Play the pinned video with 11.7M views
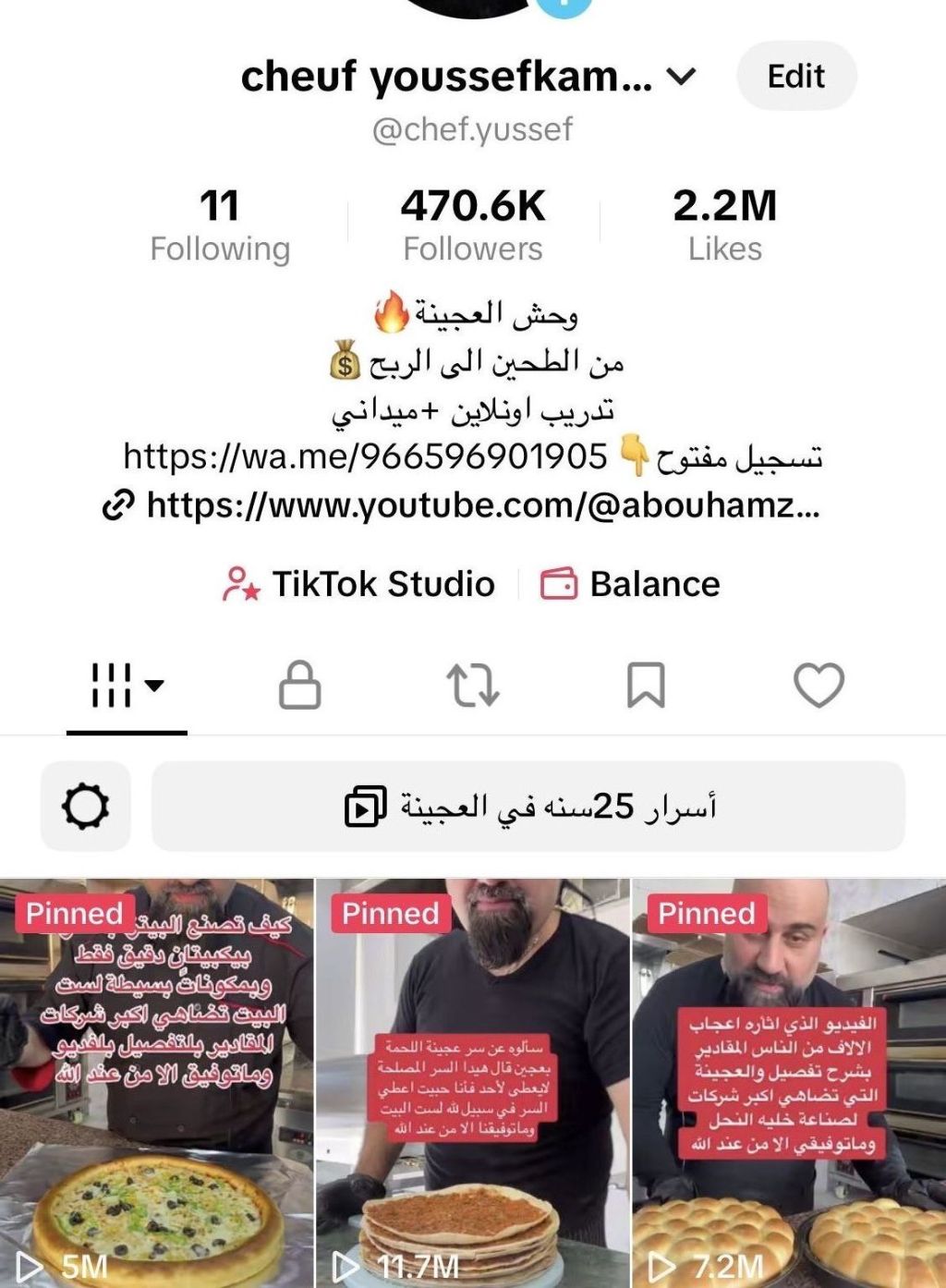The image size is (946, 1288). tap(472, 1081)
